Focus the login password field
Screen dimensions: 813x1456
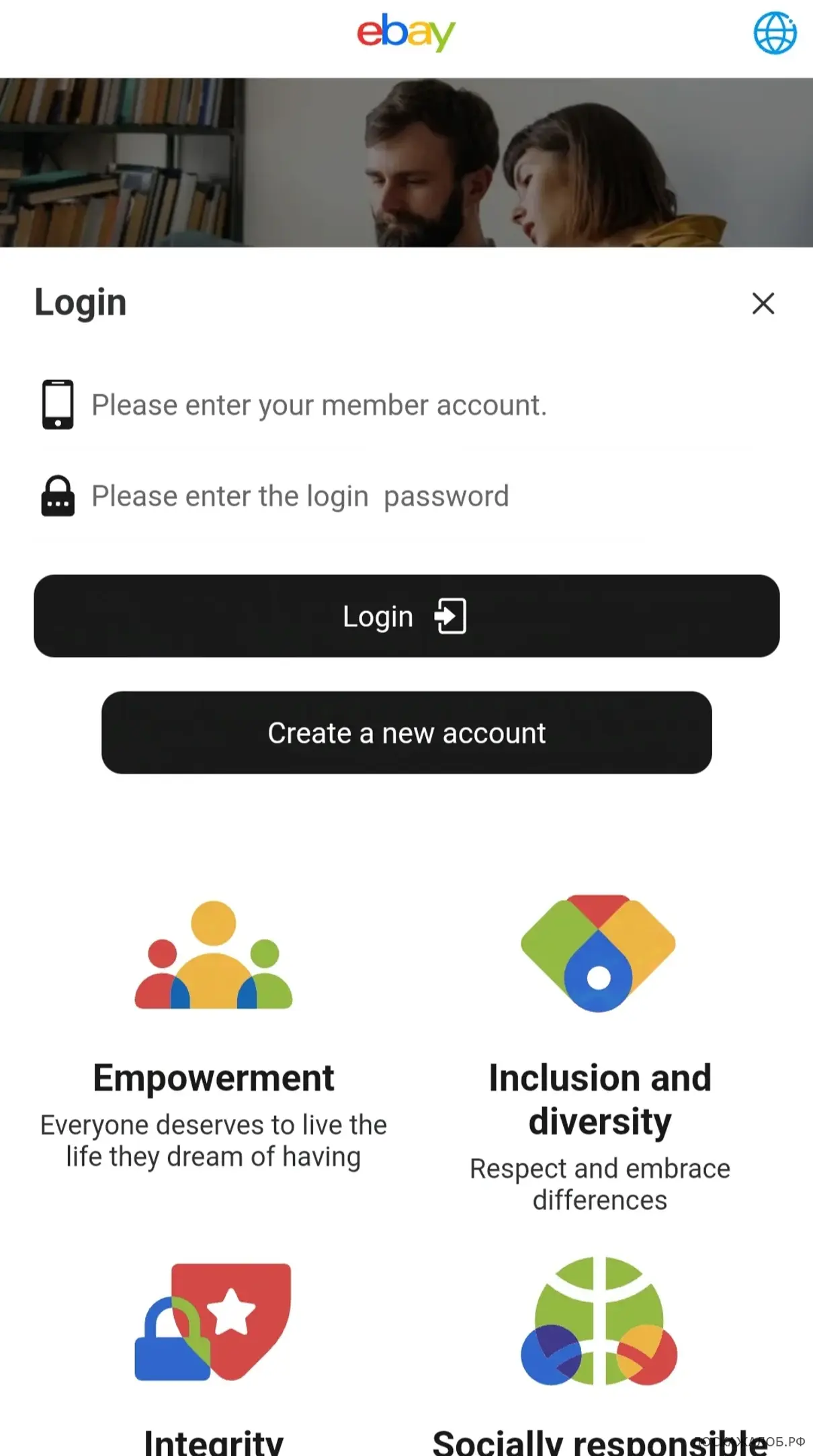403,496
